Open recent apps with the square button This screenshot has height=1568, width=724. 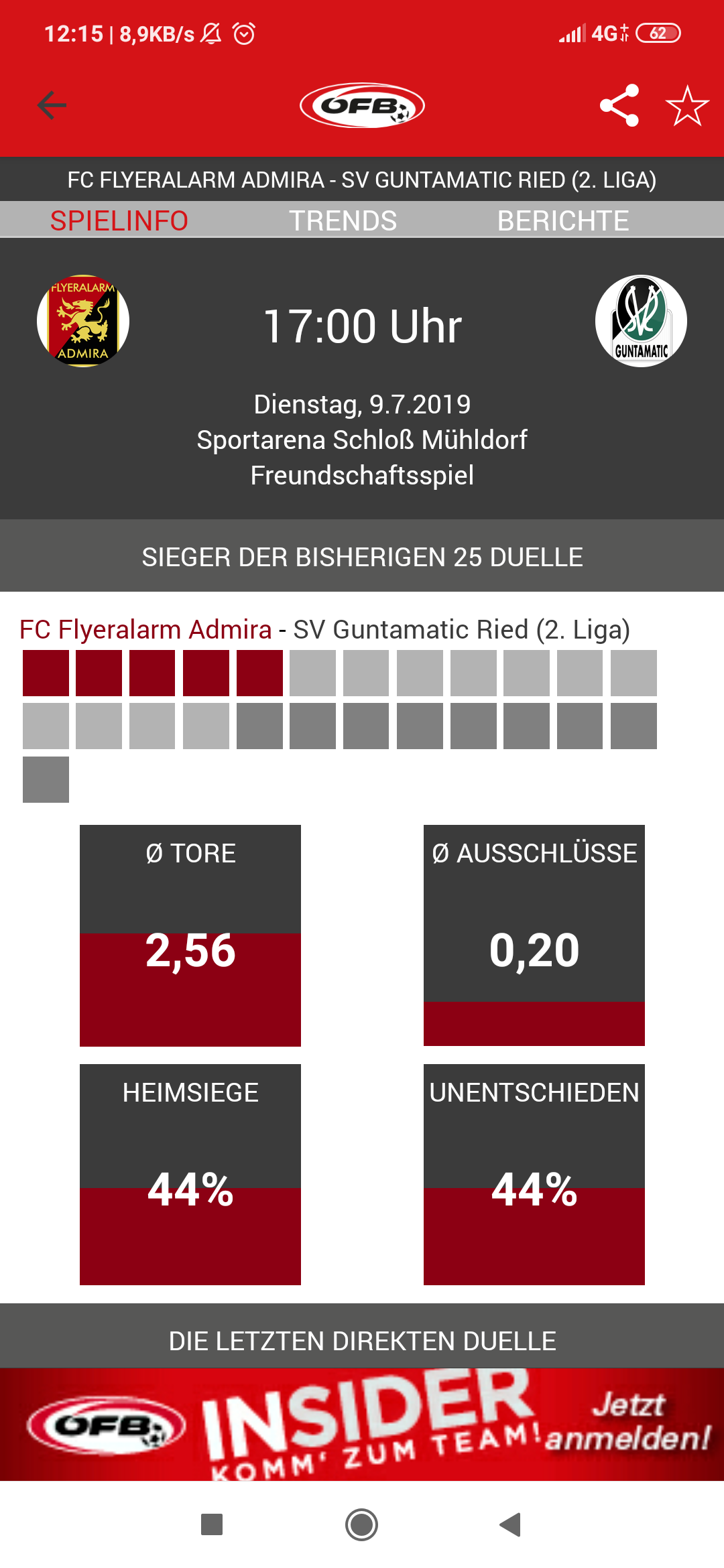[x=212, y=1524]
